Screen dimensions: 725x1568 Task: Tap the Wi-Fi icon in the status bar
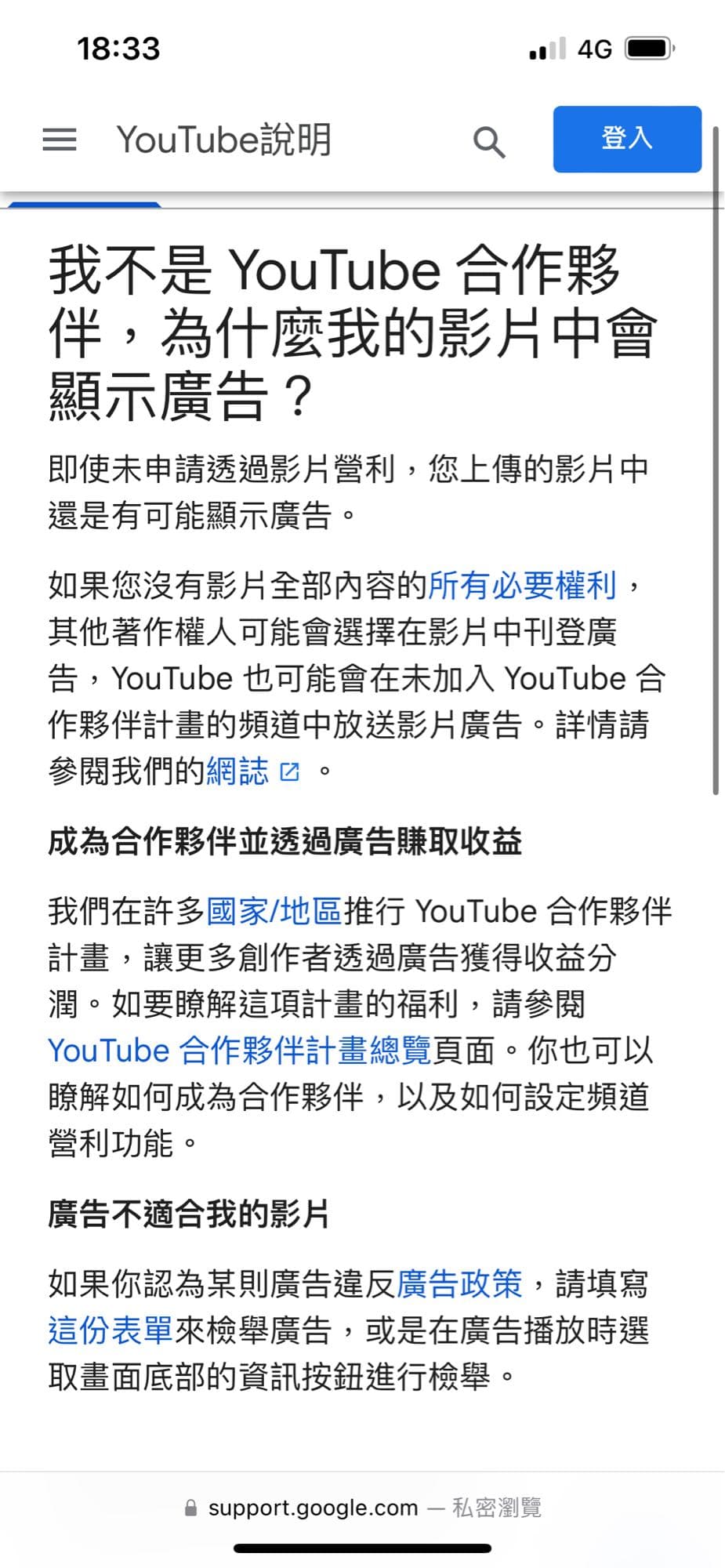coord(549,49)
